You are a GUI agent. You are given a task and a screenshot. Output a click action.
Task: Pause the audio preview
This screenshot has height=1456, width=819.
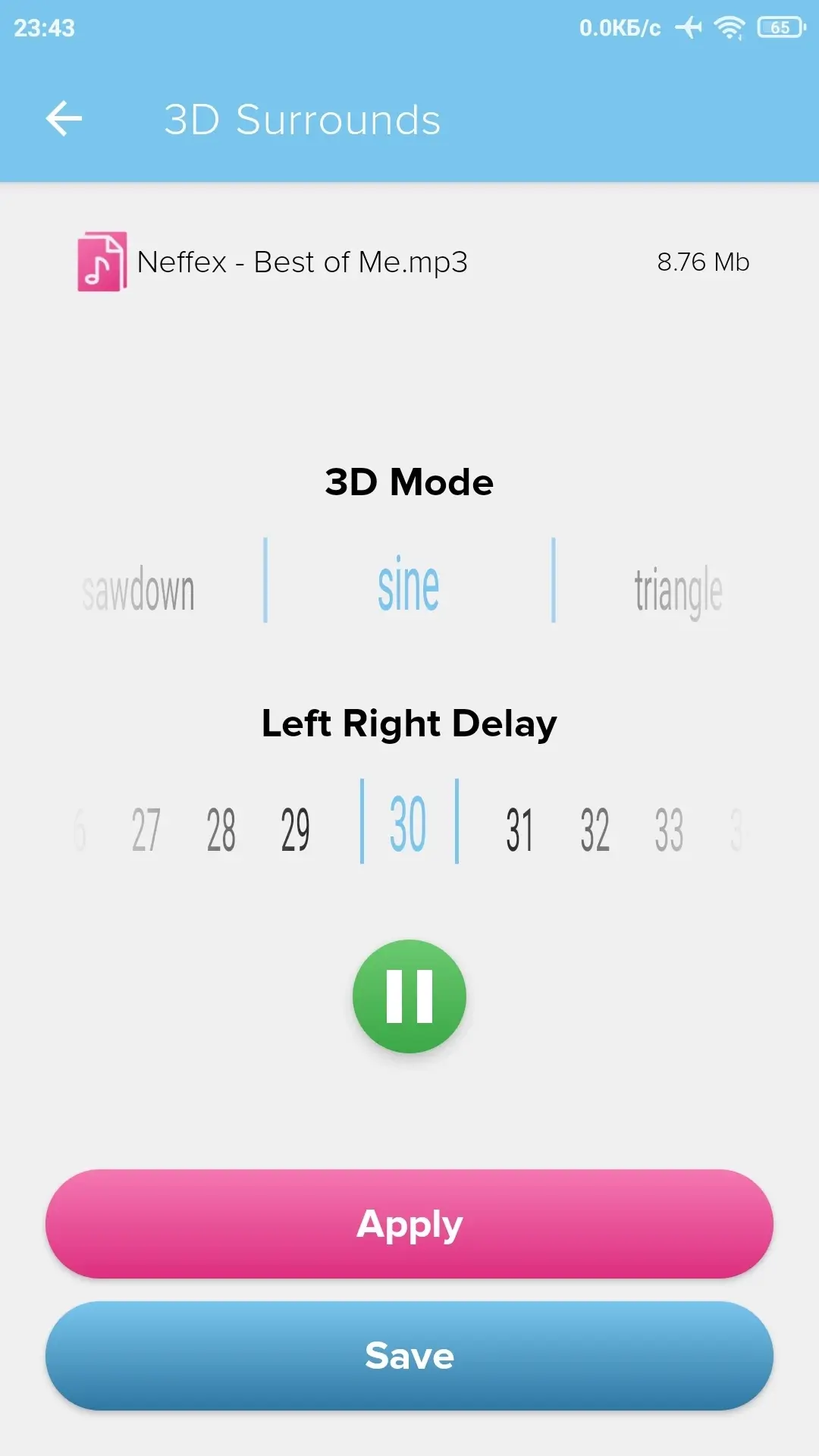point(409,996)
